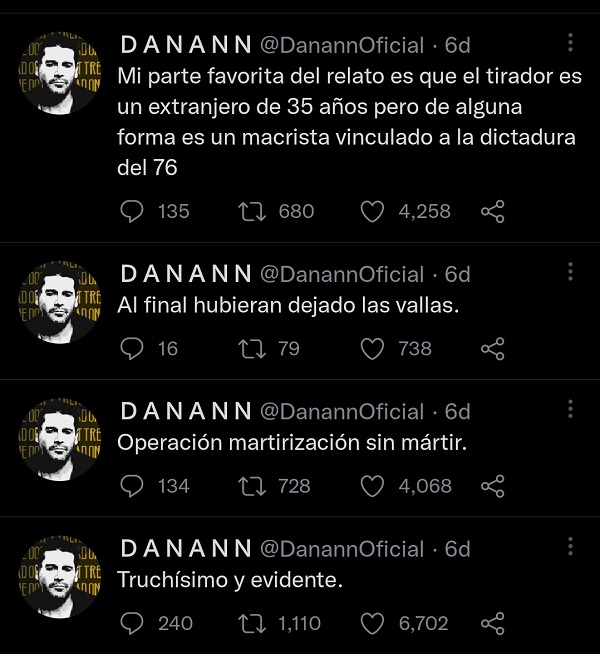Retweet the tweet with 728 retweets
This screenshot has height=654, width=600.
point(252,486)
